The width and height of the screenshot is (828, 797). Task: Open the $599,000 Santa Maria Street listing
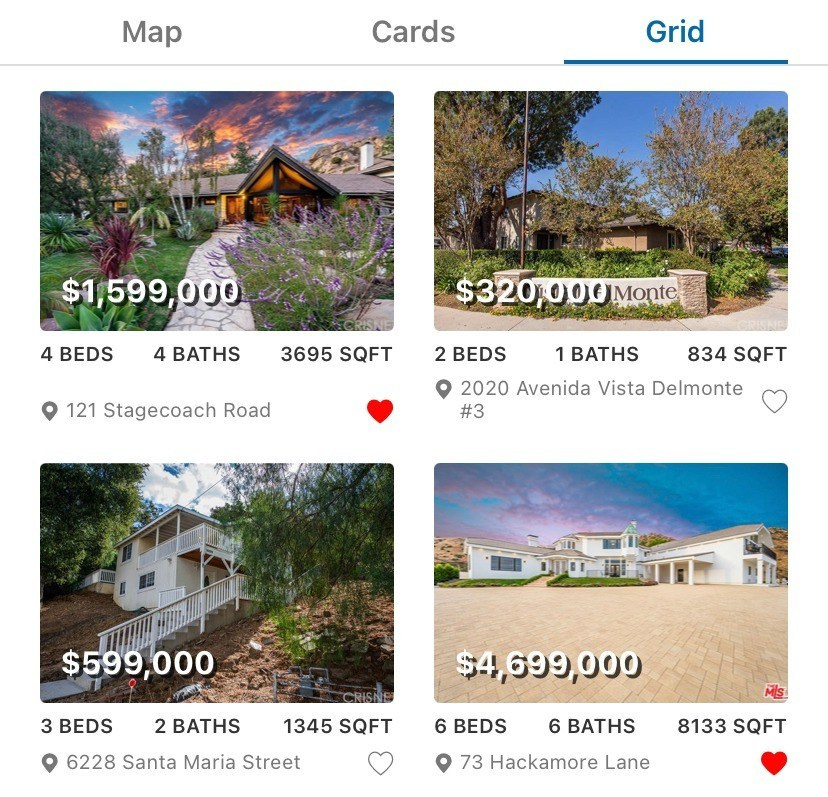click(x=217, y=582)
